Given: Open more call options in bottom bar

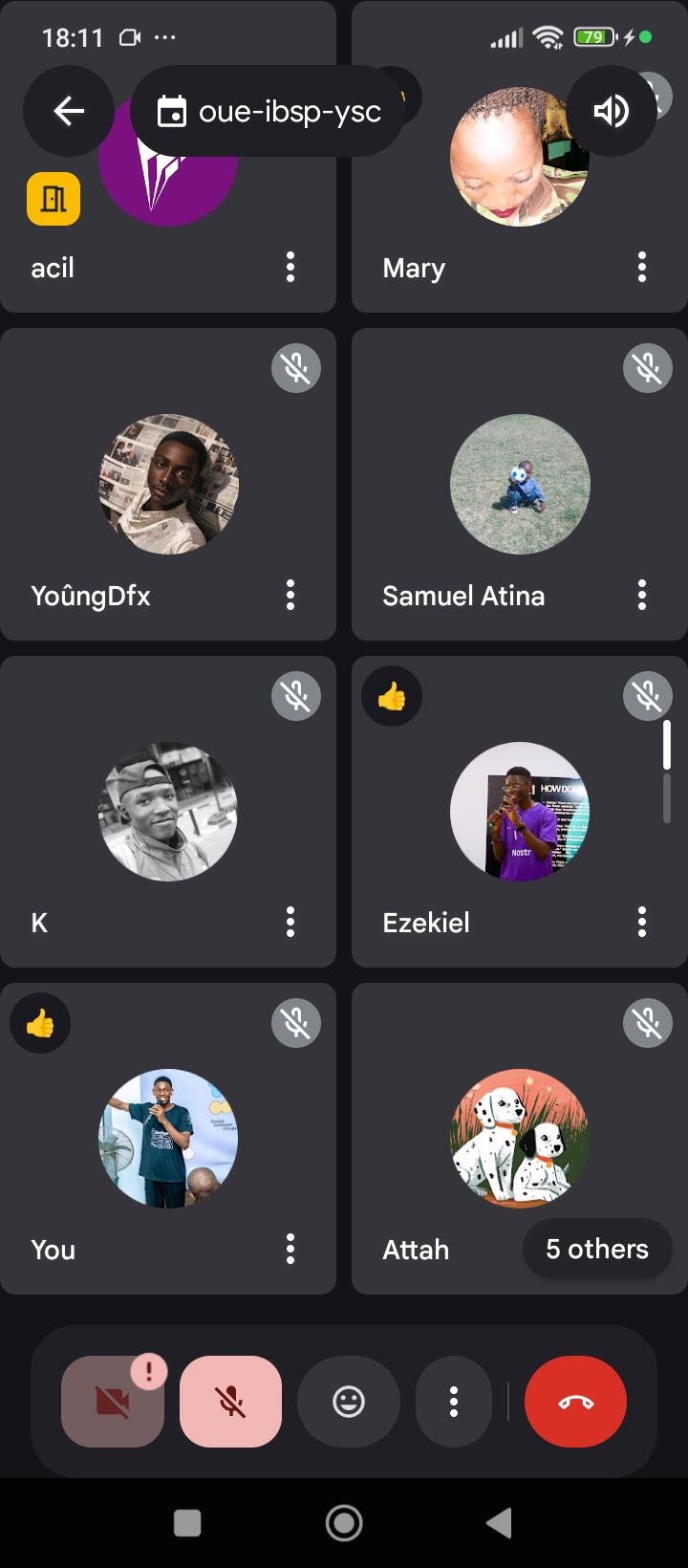Looking at the screenshot, I should coord(454,1402).
